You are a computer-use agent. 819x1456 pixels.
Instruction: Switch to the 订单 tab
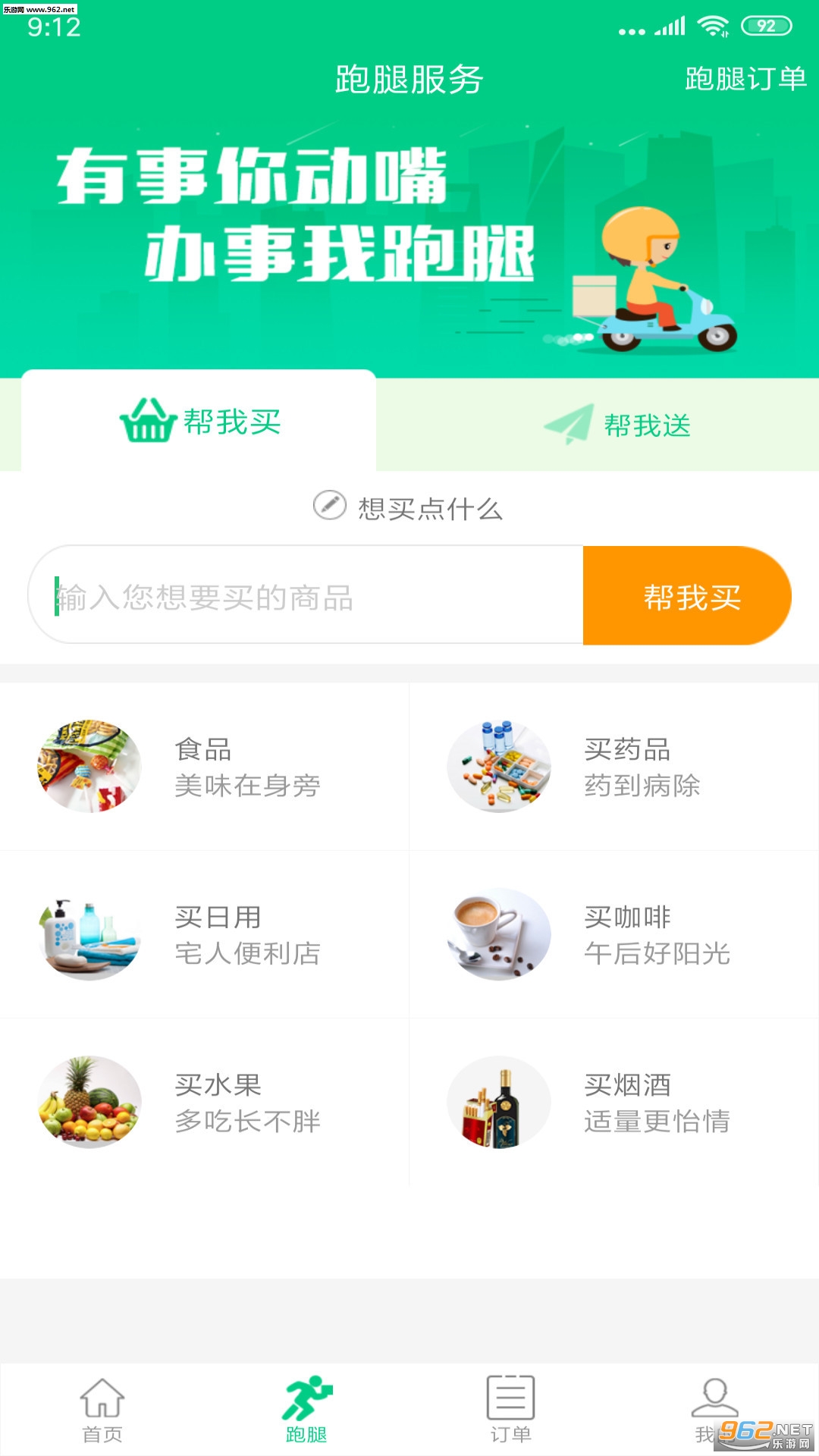[510, 1410]
